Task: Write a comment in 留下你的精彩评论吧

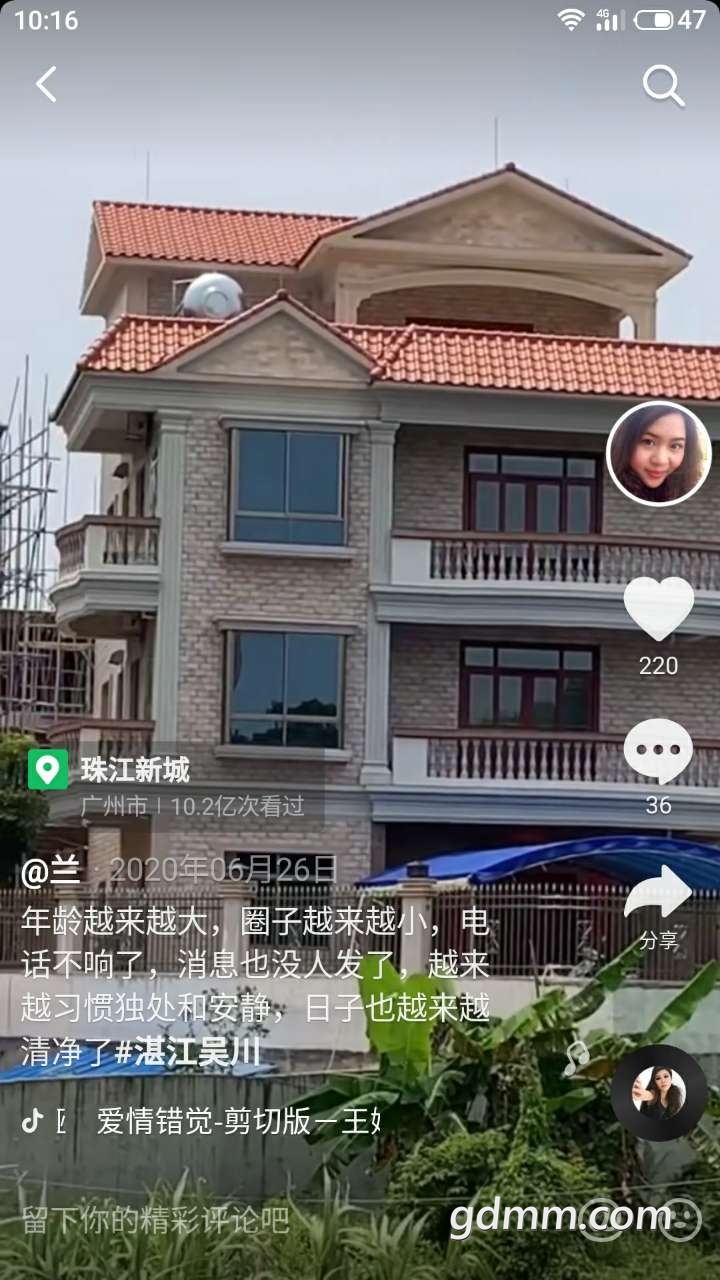Action: tap(157, 1220)
